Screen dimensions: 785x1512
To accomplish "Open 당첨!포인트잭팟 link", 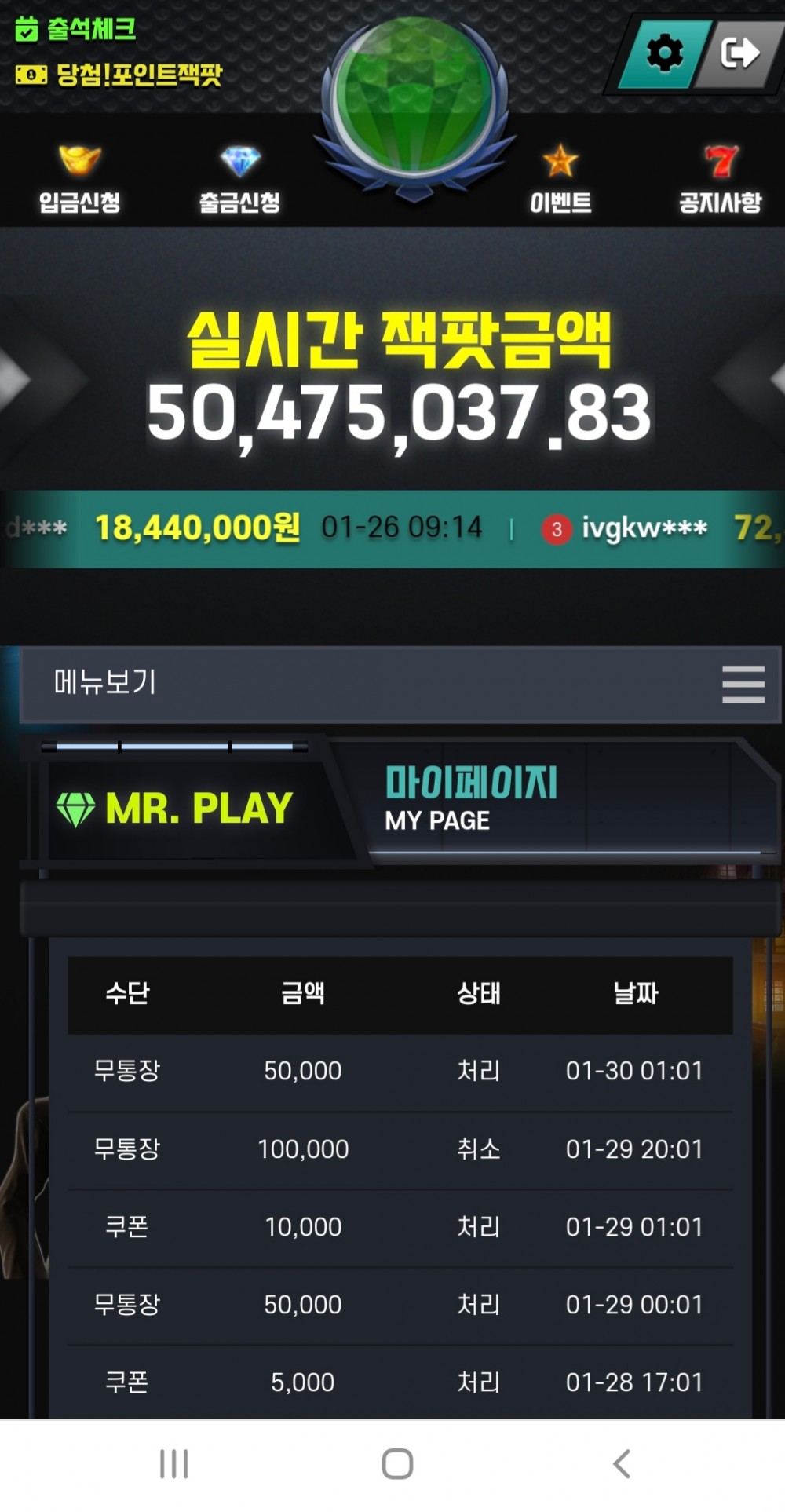I will pos(119,75).
